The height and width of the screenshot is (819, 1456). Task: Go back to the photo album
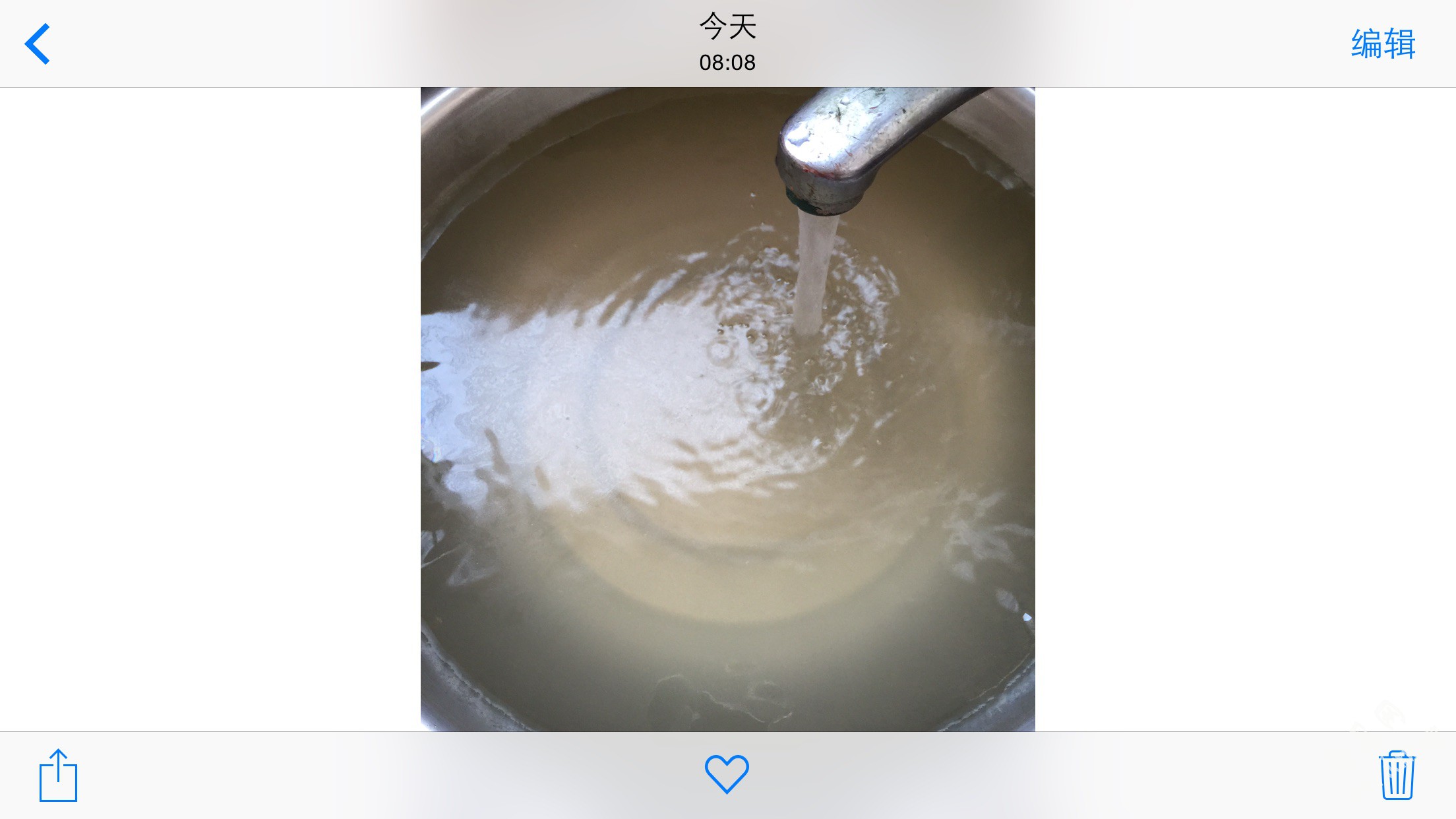(38, 44)
